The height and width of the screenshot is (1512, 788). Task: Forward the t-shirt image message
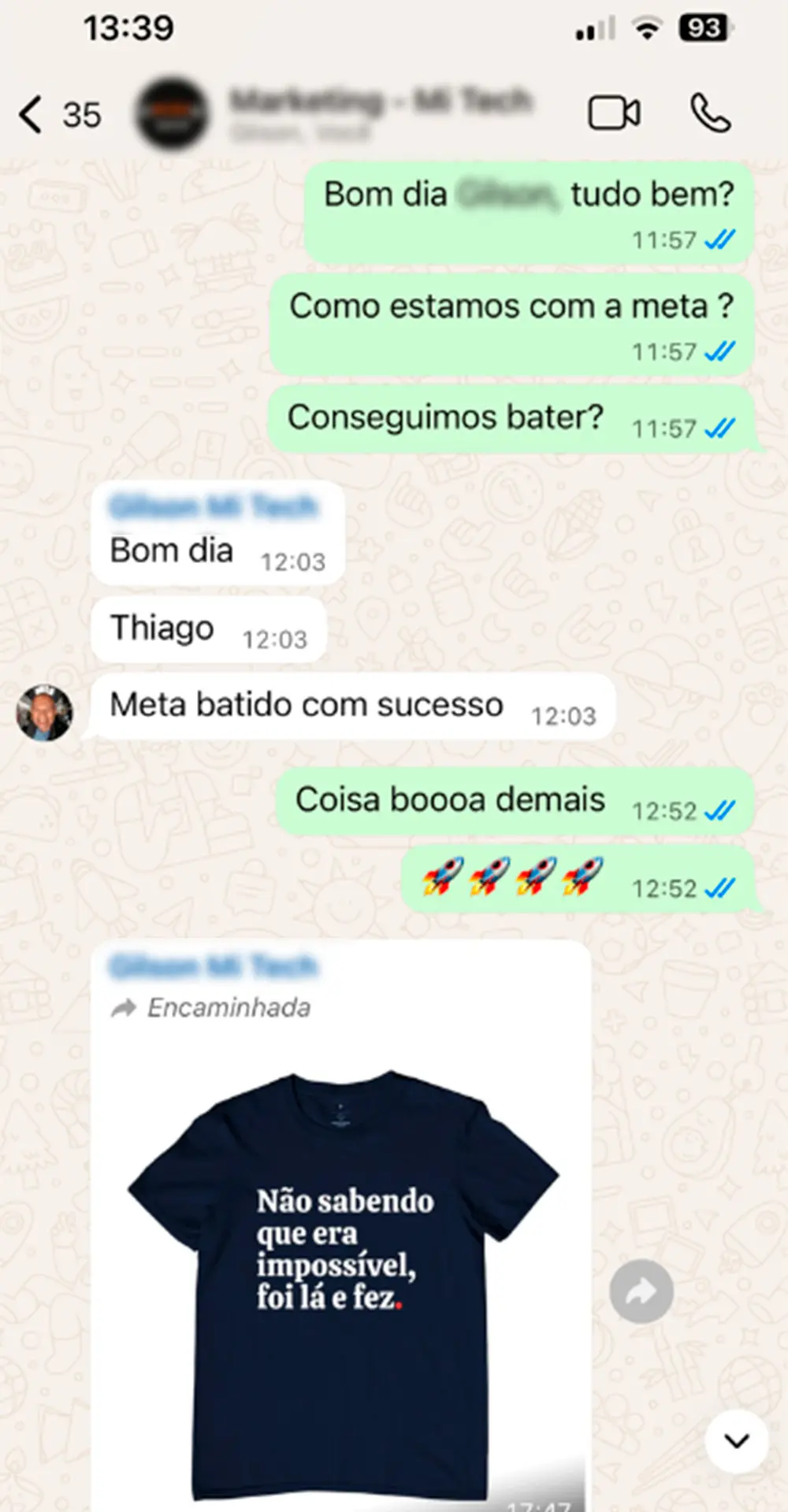pos(641,1291)
